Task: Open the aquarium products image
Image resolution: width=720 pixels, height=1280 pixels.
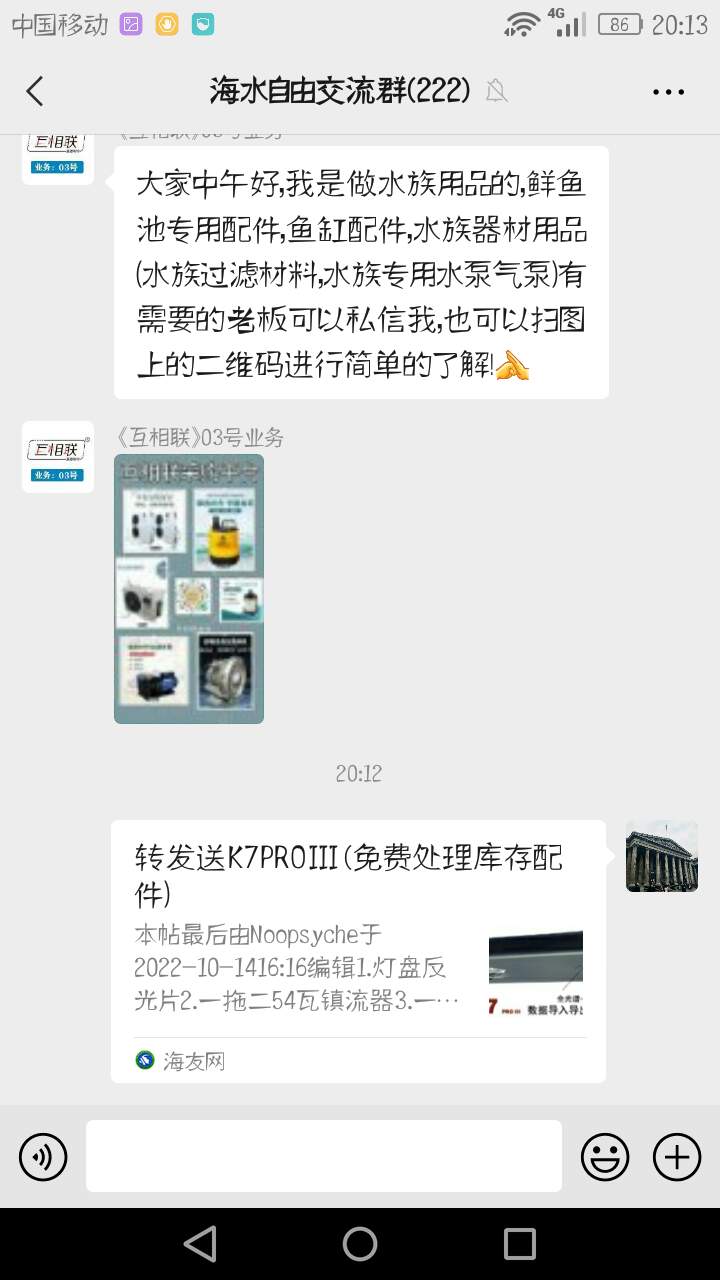Action: [x=189, y=588]
